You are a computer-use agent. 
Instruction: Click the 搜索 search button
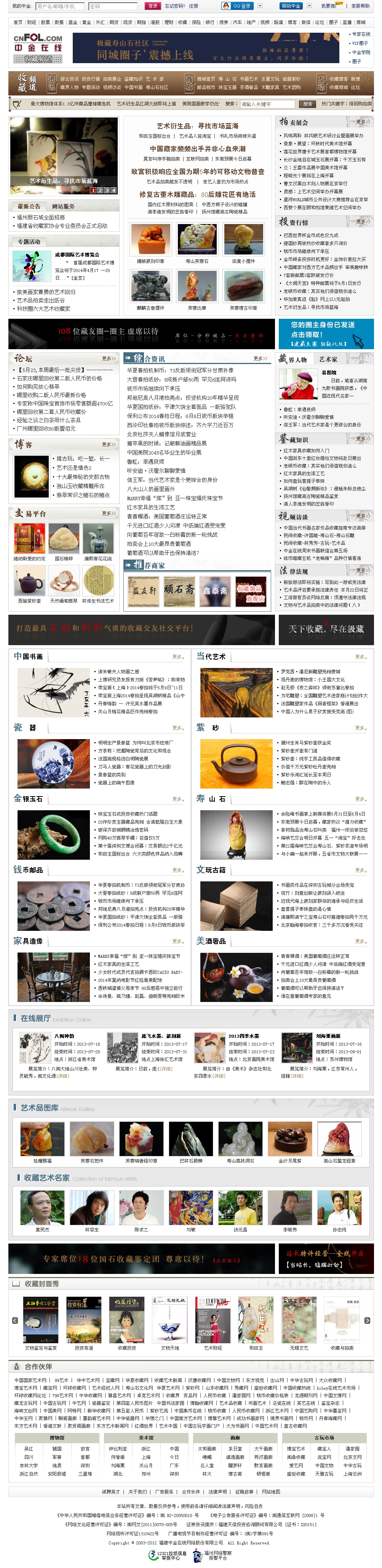(x=308, y=104)
